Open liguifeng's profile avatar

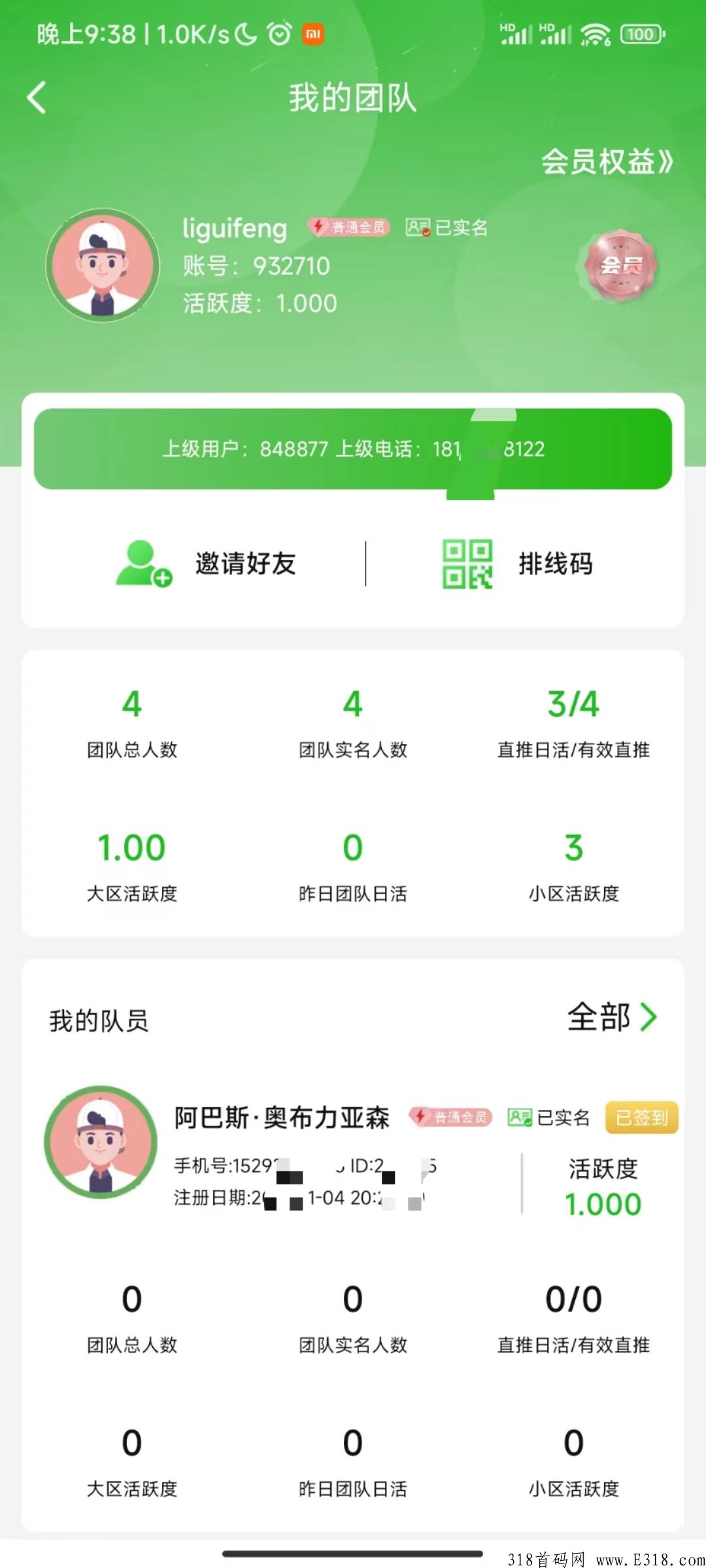pyautogui.click(x=101, y=266)
